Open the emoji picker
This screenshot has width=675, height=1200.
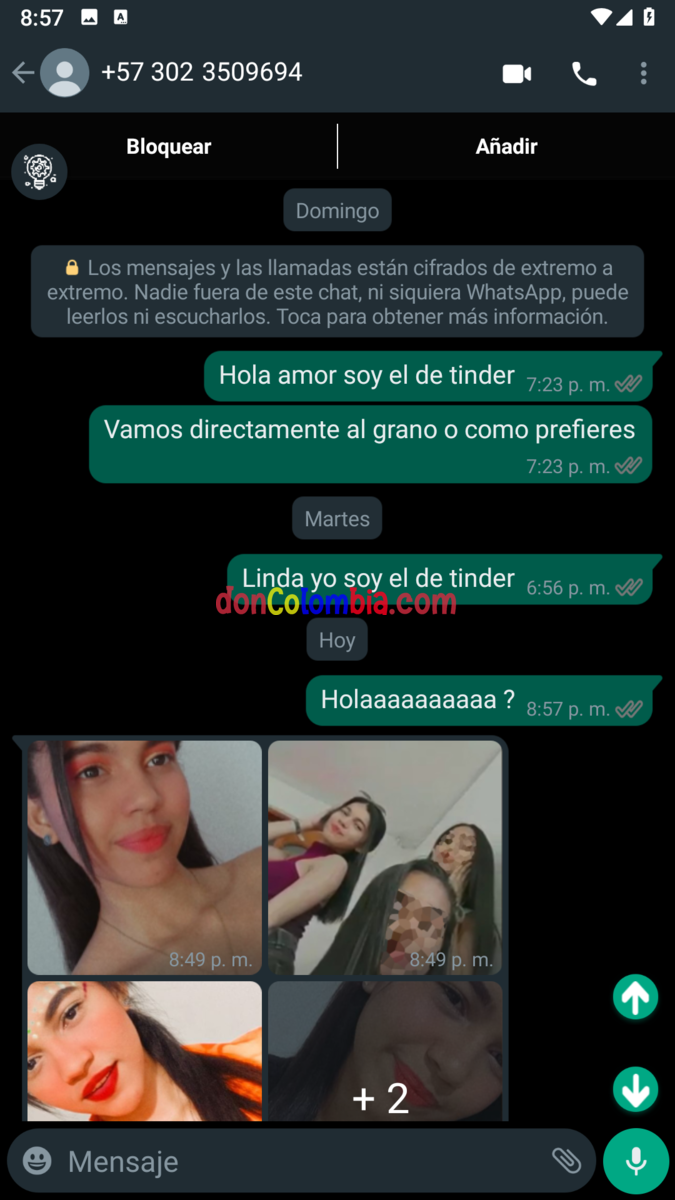pyautogui.click(x=37, y=1161)
